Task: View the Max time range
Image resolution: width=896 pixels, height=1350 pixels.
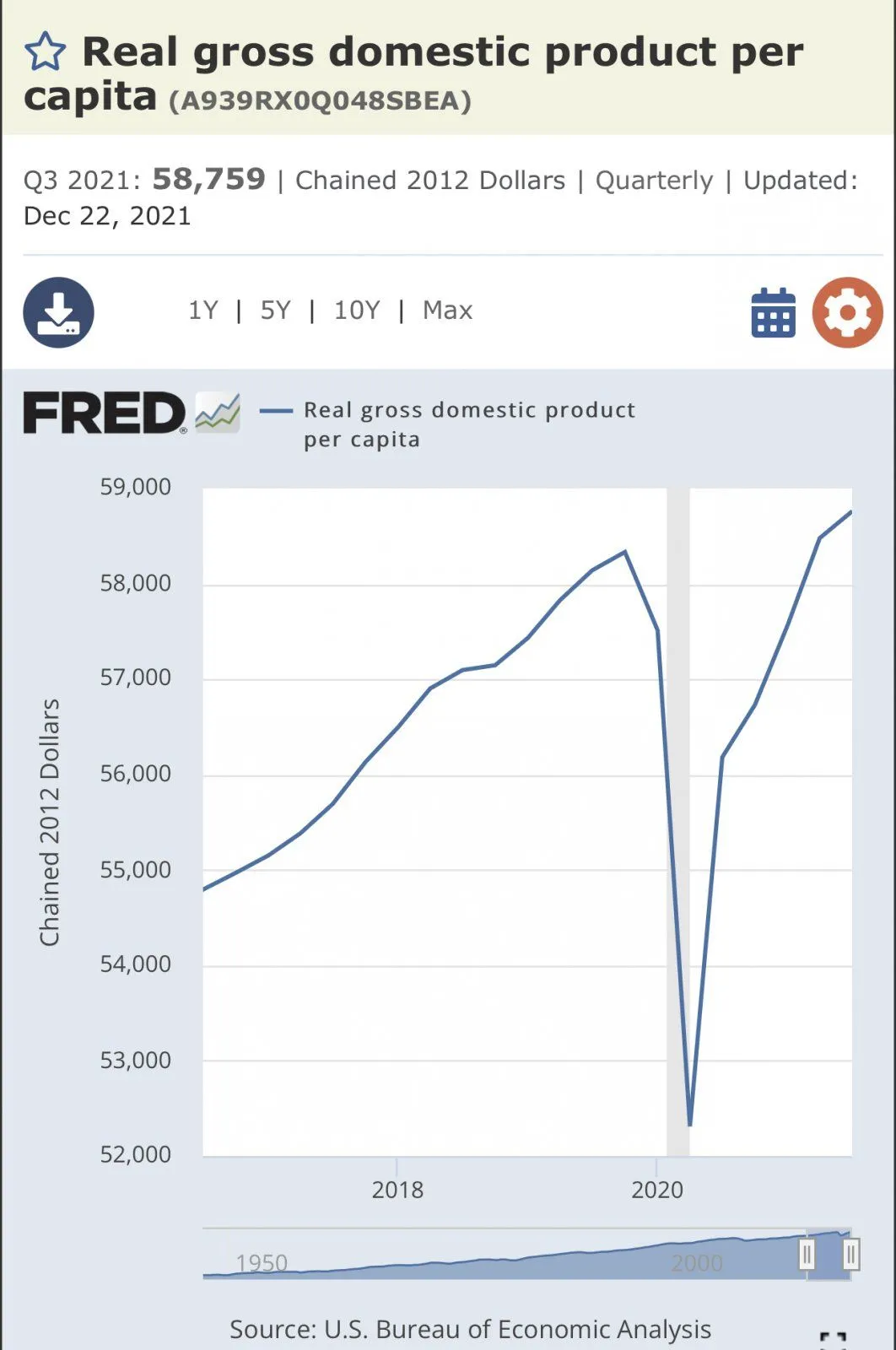Action: 447,310
